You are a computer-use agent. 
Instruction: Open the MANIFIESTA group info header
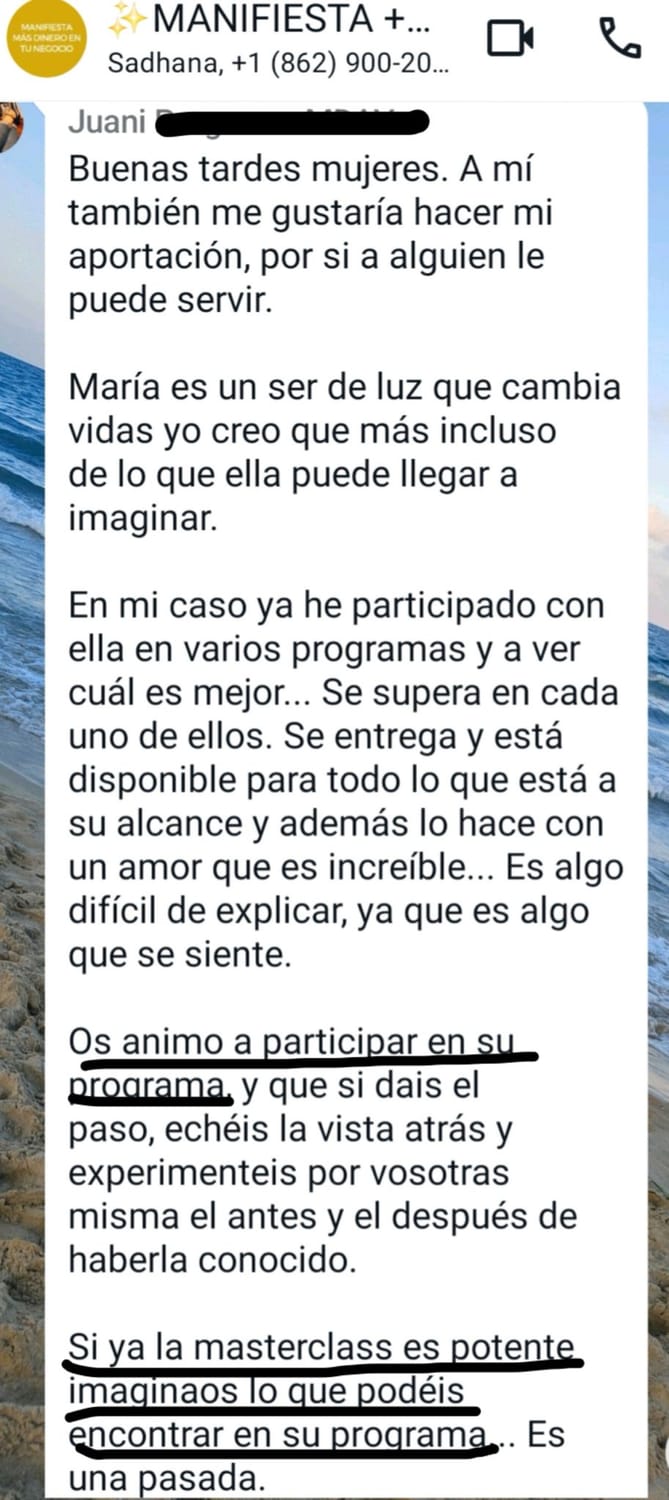tap(280, 40)
